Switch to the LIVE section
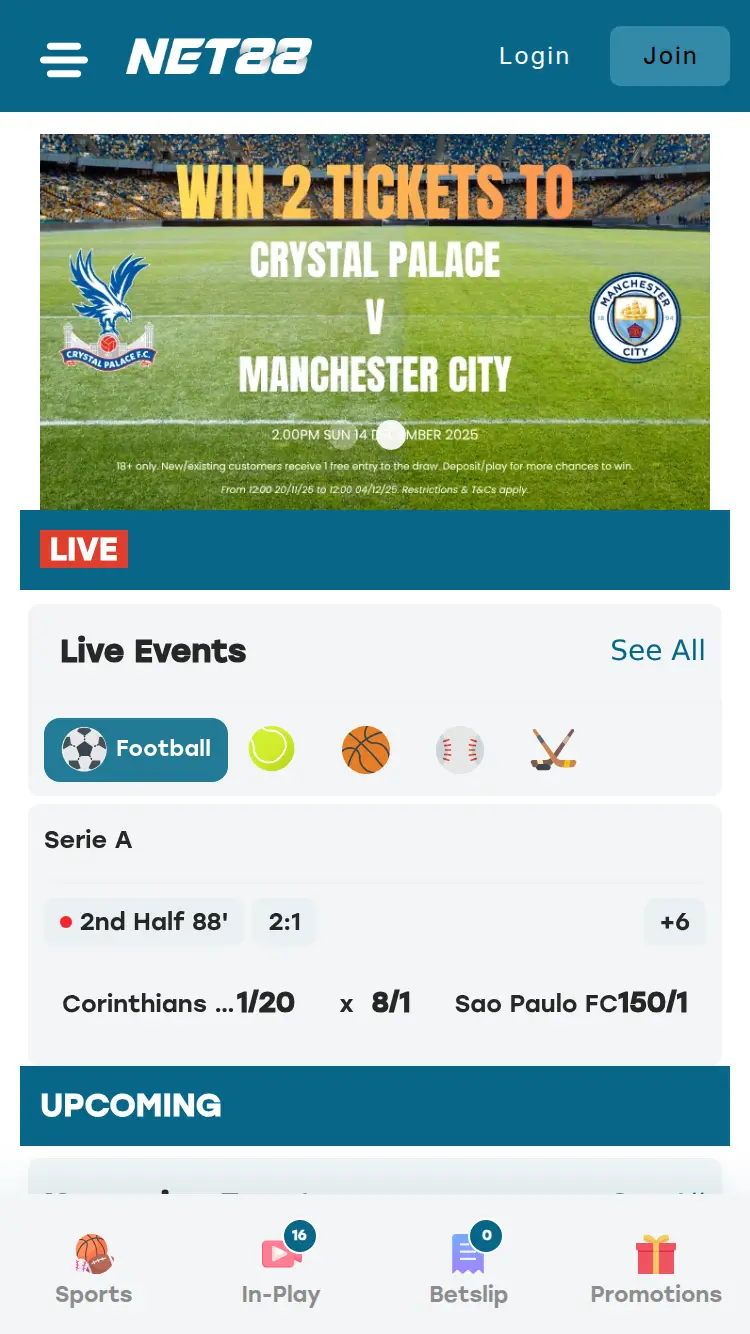This screenshot has height=1334, width=750. click(83, 549)
